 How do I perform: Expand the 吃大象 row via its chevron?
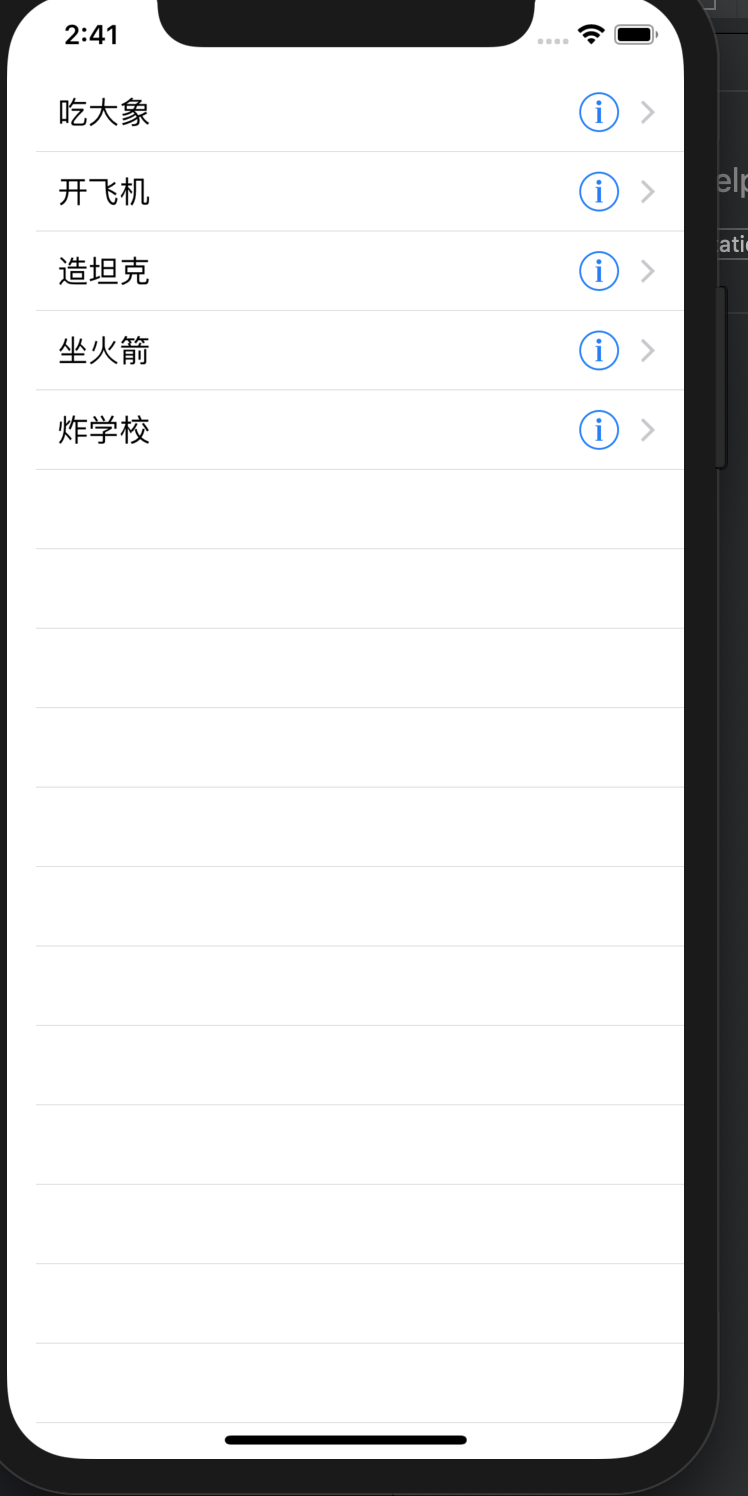click(x=647, y=112)
